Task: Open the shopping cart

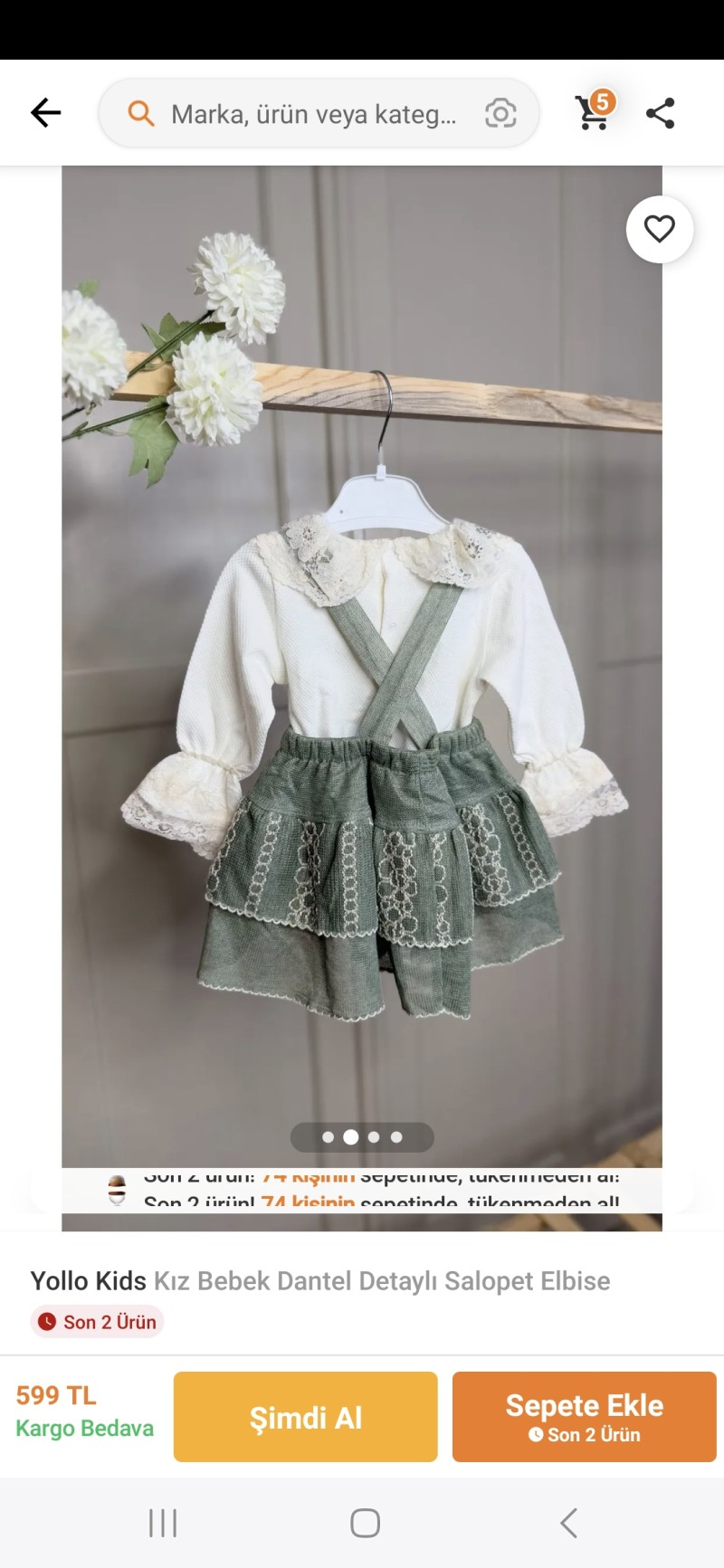Action: pos(594,112)
